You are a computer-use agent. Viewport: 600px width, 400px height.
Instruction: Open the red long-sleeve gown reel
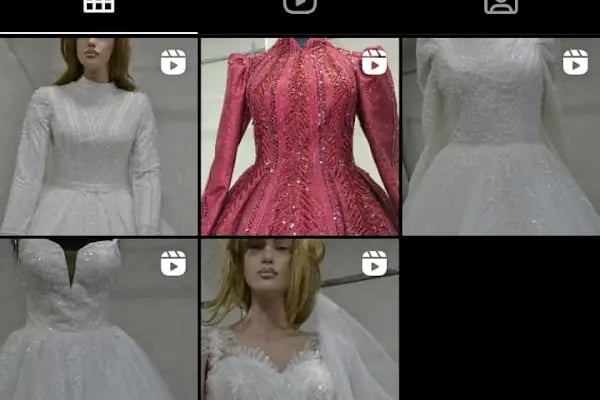pyautogui.click(x=299, y=137)
